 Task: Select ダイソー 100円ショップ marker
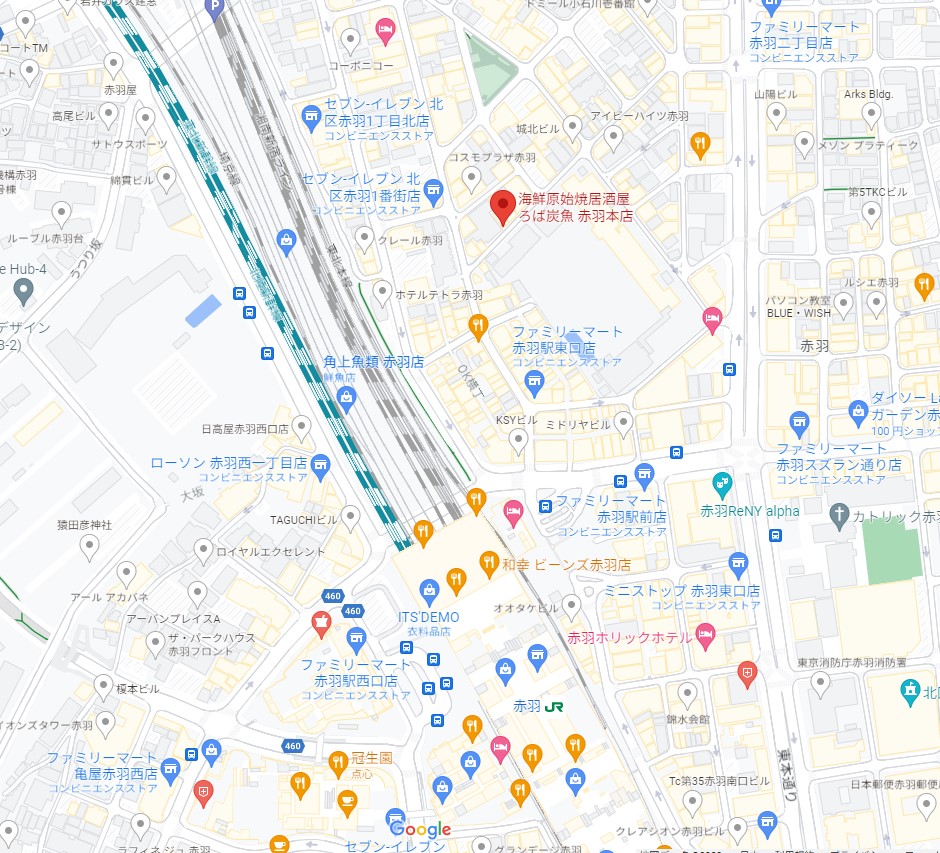[x=857, y=410]
